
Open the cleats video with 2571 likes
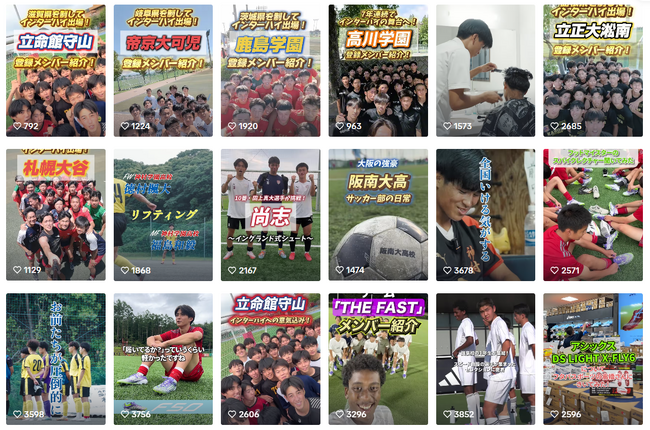593,215
